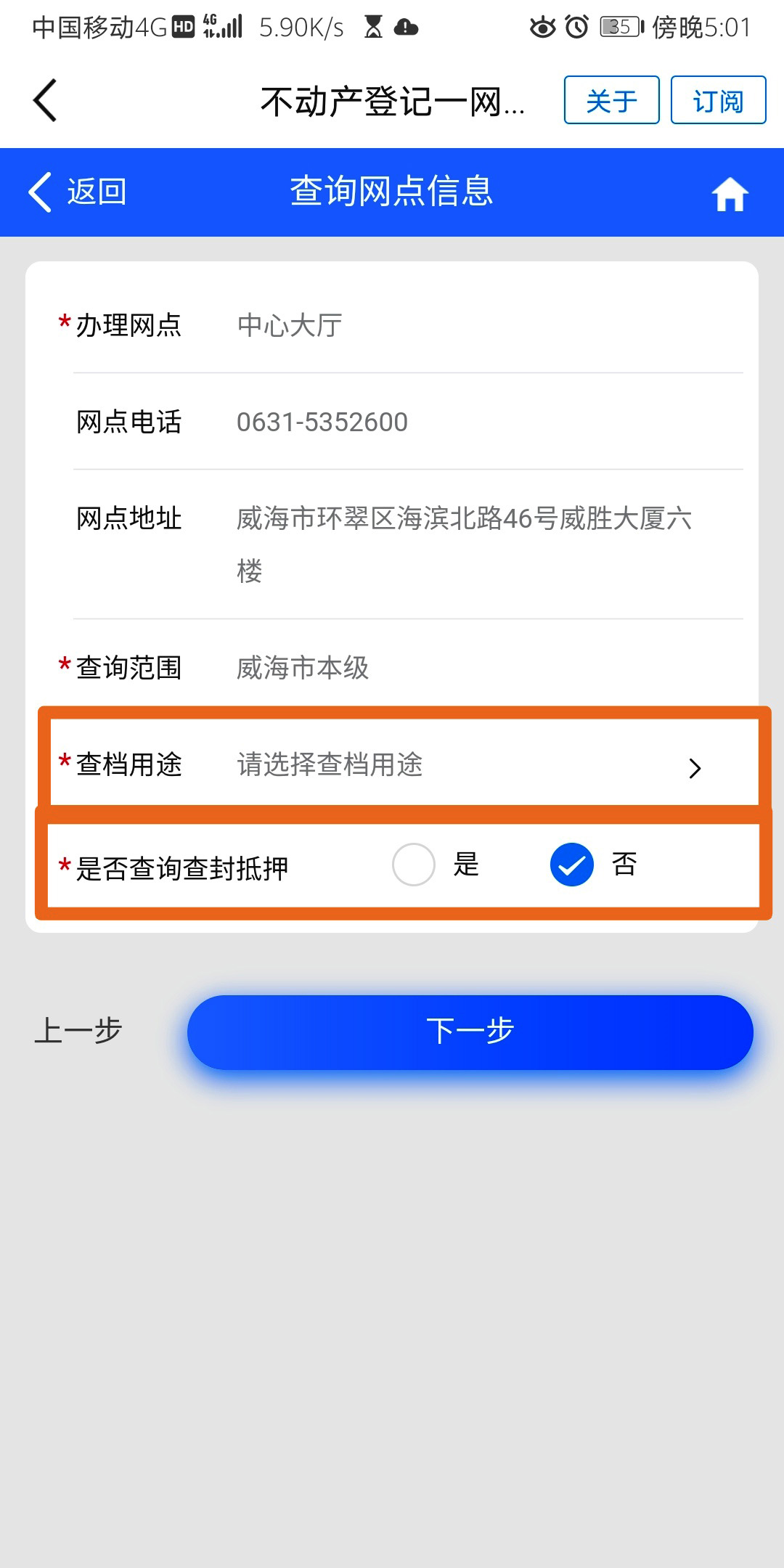Select 是 for 是否查询查封抵押
The image size is (784, 1568).
pos(414,865)
